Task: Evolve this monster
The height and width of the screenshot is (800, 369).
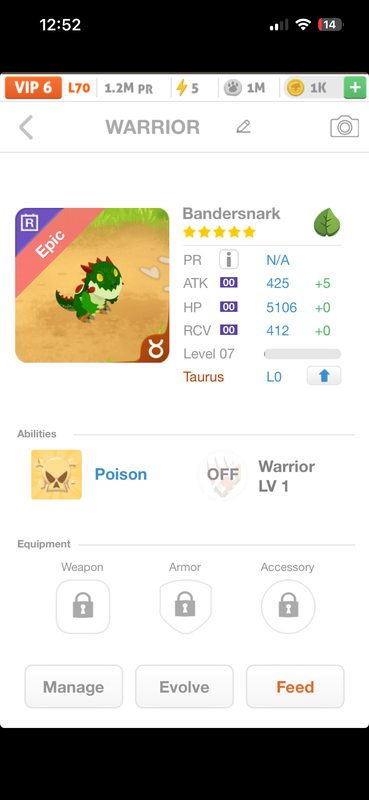Action: point(184,687)
